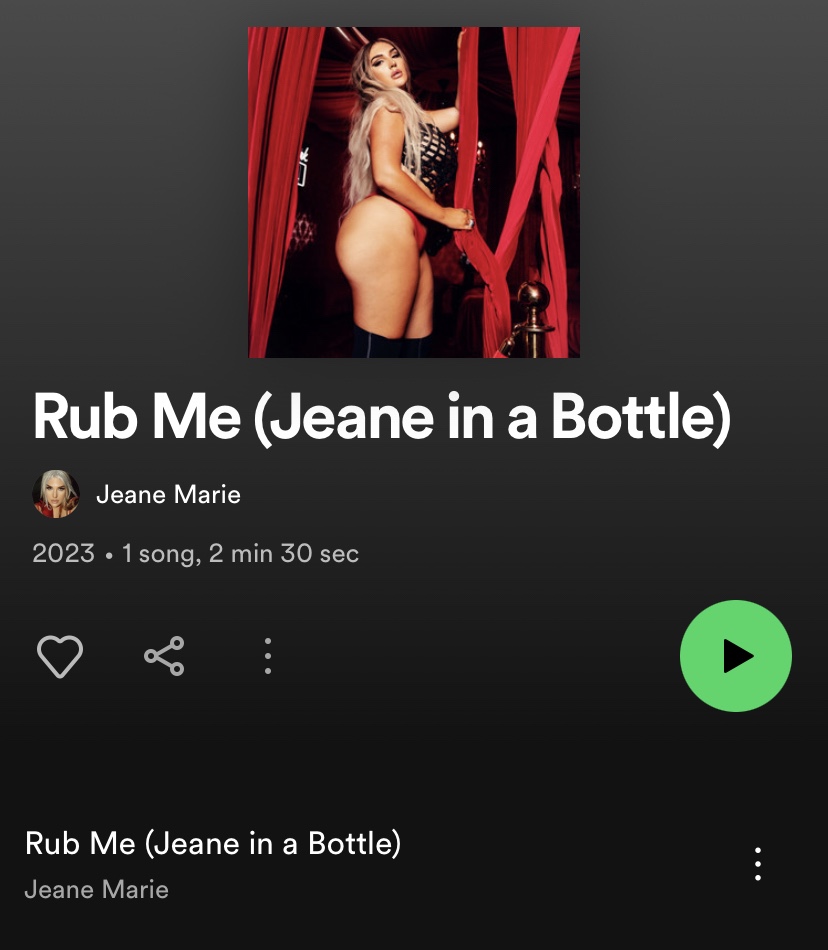Image resolution: width=828 pixels, height=950 pixels.
Task: Play the track Rub Me (Jeane in a Bottle)
Action: coord(213,844)
